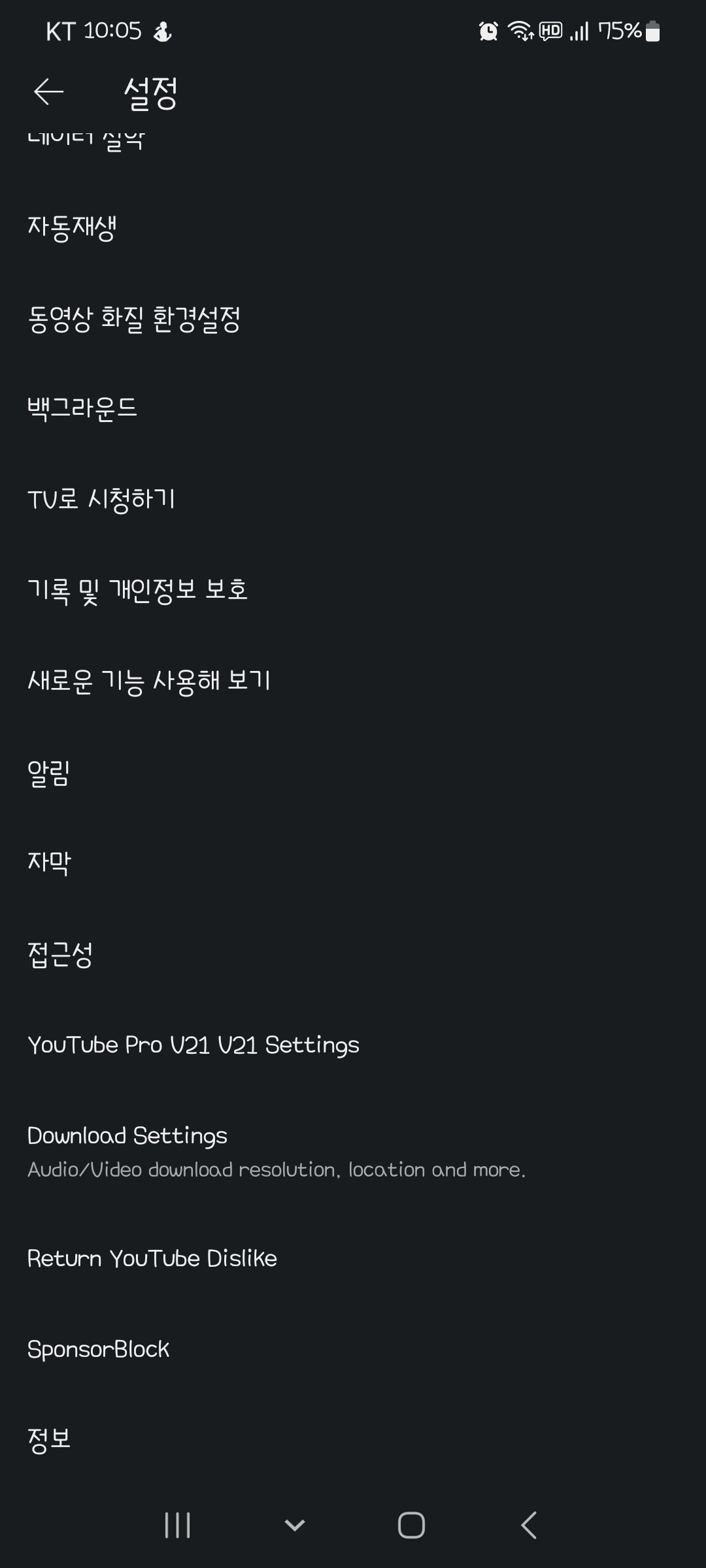Open 기록 및 개인정보 보호 settings
The image size is (706, 1568).
click(137, 589)
